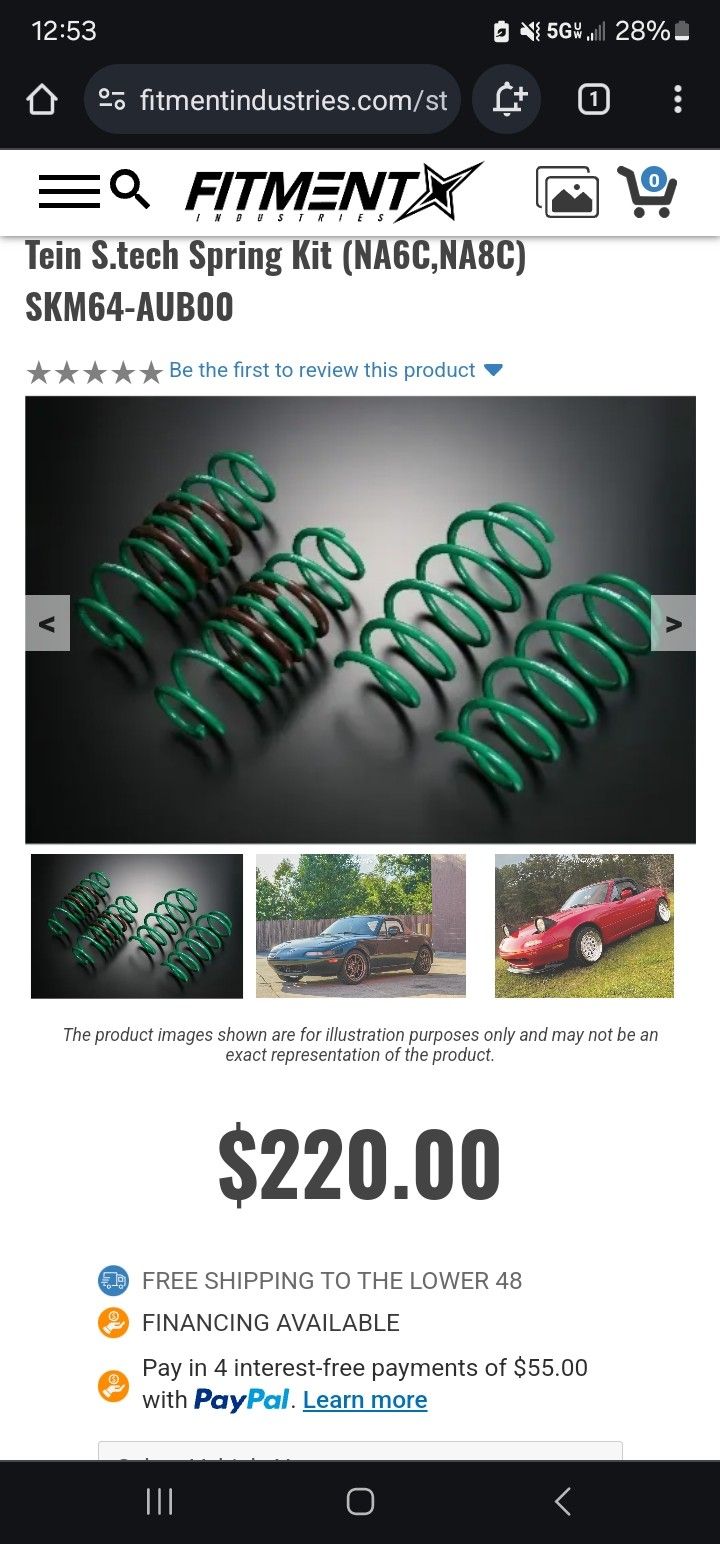Tap Be the first to review link
Viewport: 720px width, 1544px height.
(322, 370)
